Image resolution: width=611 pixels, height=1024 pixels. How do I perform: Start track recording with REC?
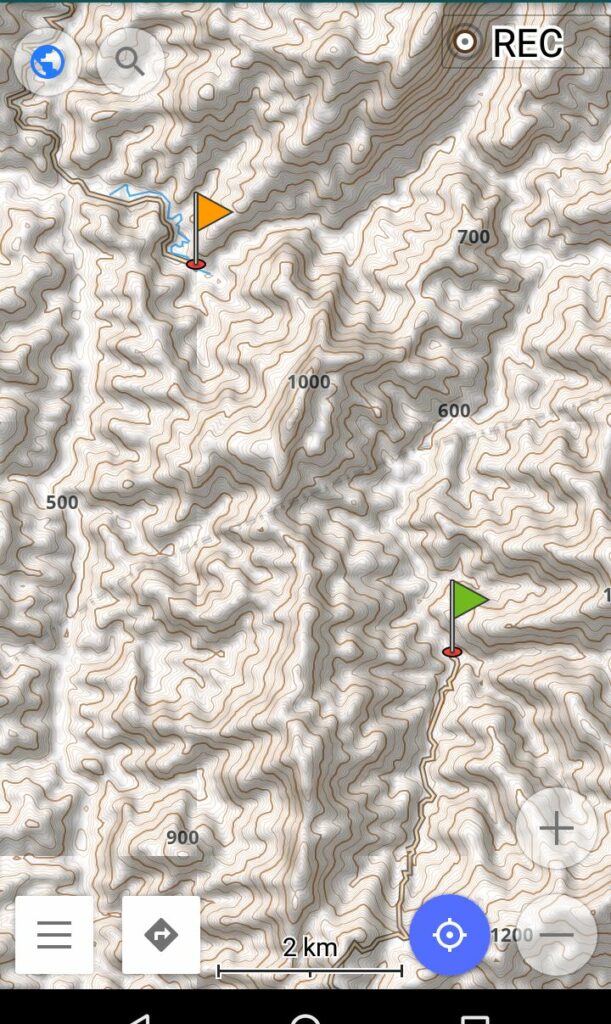512,42
